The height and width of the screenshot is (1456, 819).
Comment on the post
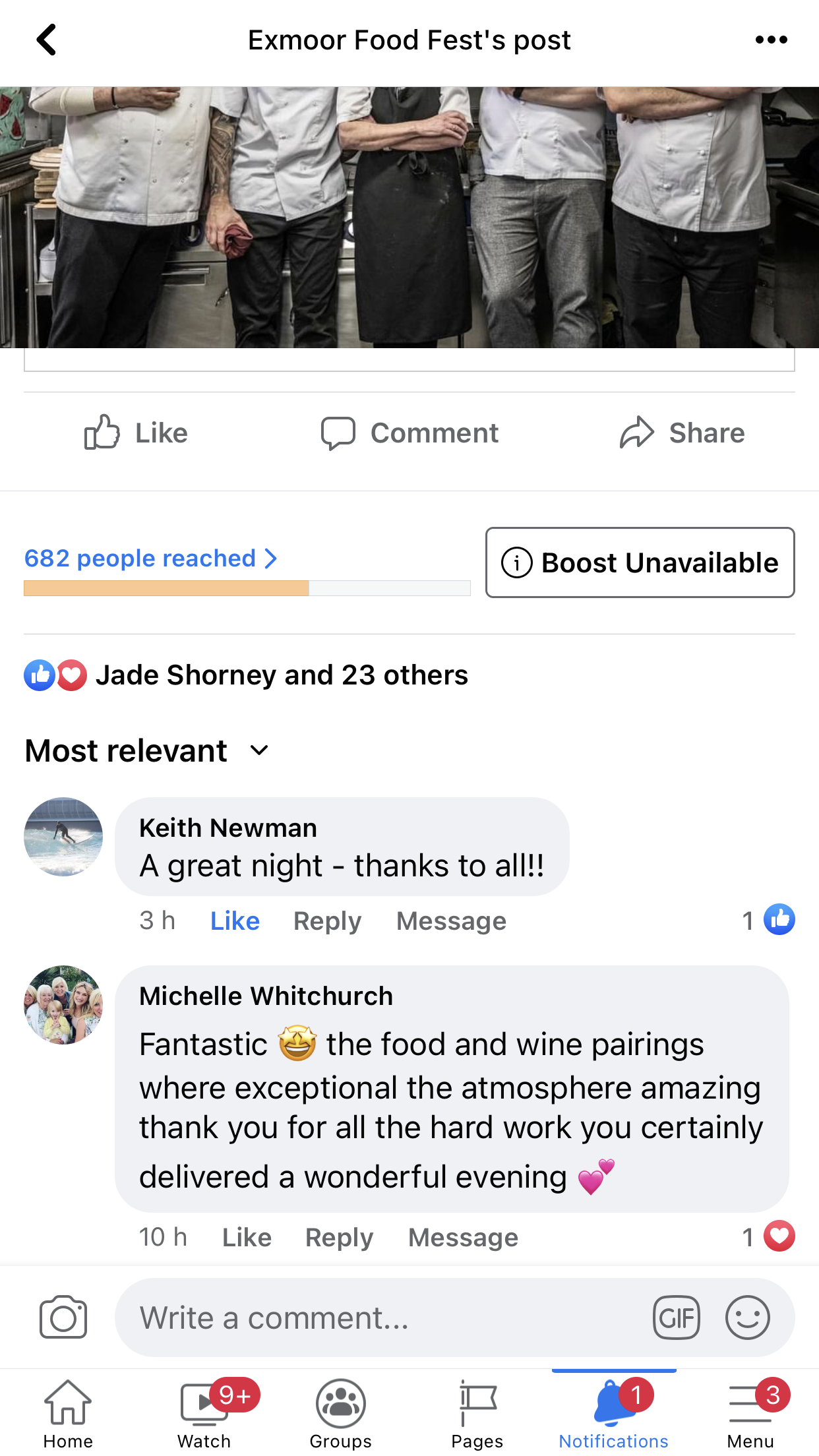click(x=409, y=433)
